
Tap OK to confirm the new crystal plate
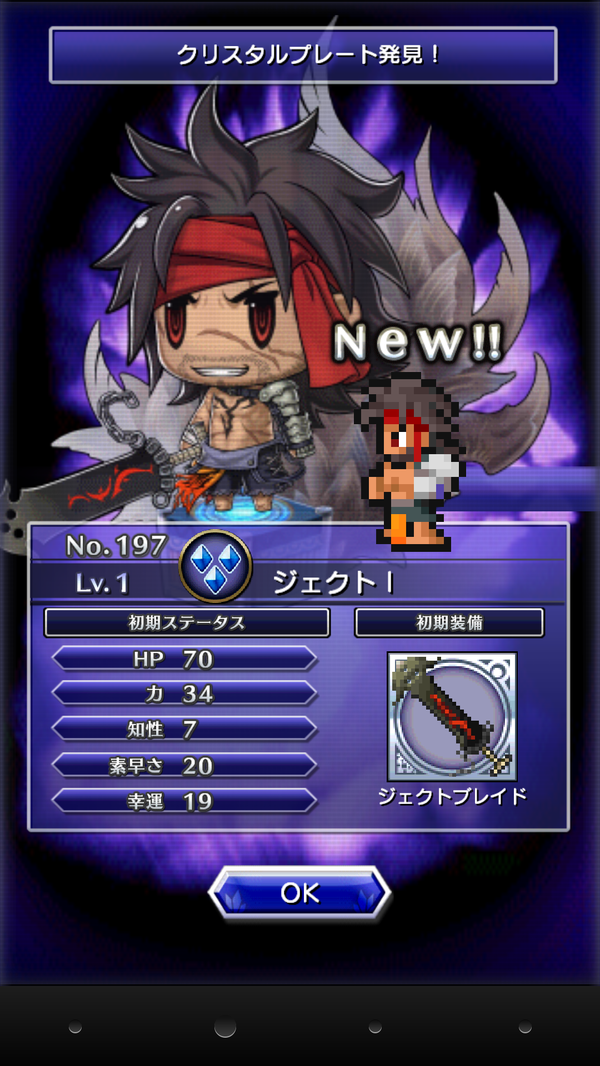299,892
